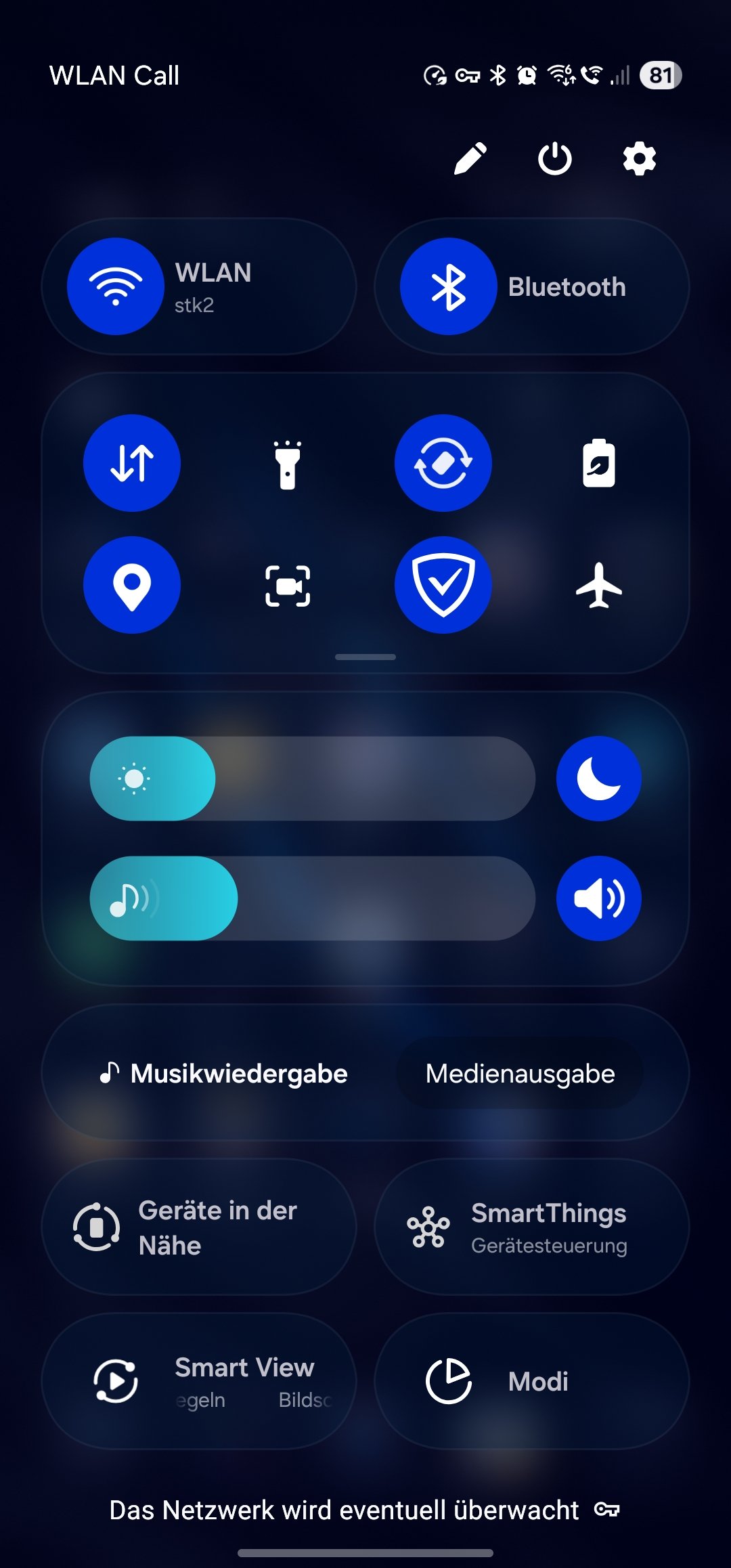Screen dimensions: 731x1568
Task: Open Geräte in der Nähe
Action: coord(199,1227)
